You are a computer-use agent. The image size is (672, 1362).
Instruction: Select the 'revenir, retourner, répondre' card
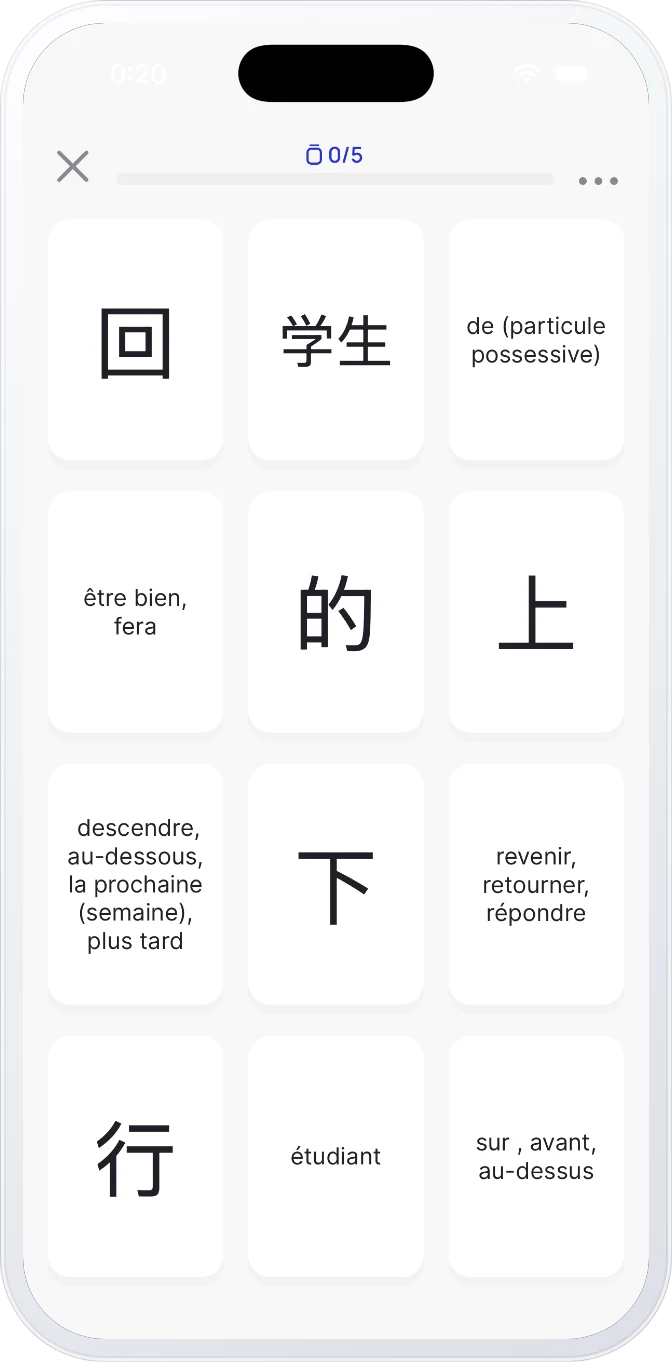click(x=536, y=884)
